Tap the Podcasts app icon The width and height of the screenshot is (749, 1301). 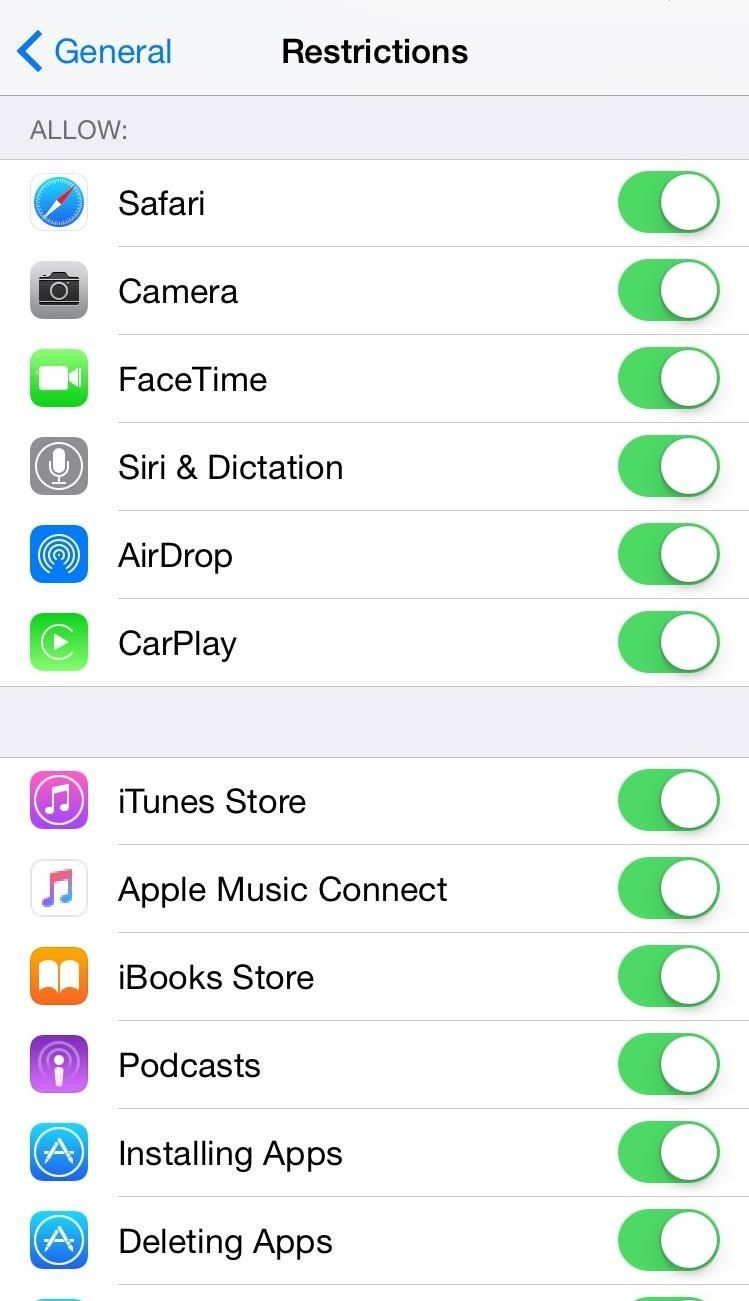(x=58, y=1064)
